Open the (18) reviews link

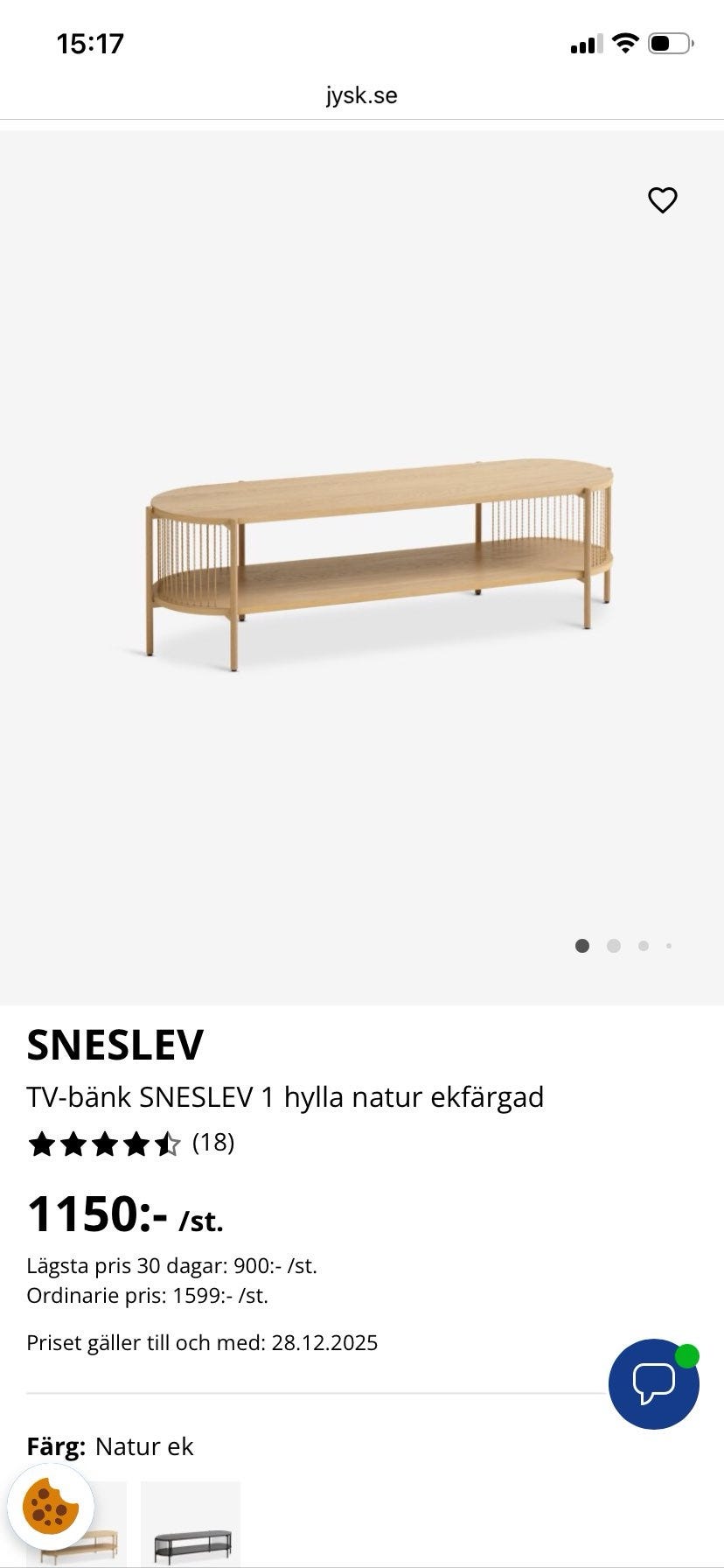coord(215,1142)
